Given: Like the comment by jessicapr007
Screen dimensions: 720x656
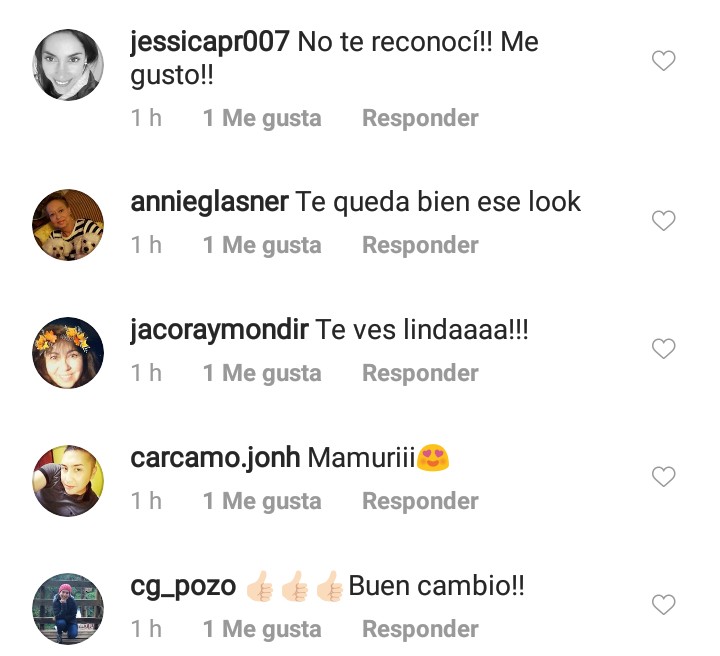Looking at the screenshot, I should click(664, 62).
